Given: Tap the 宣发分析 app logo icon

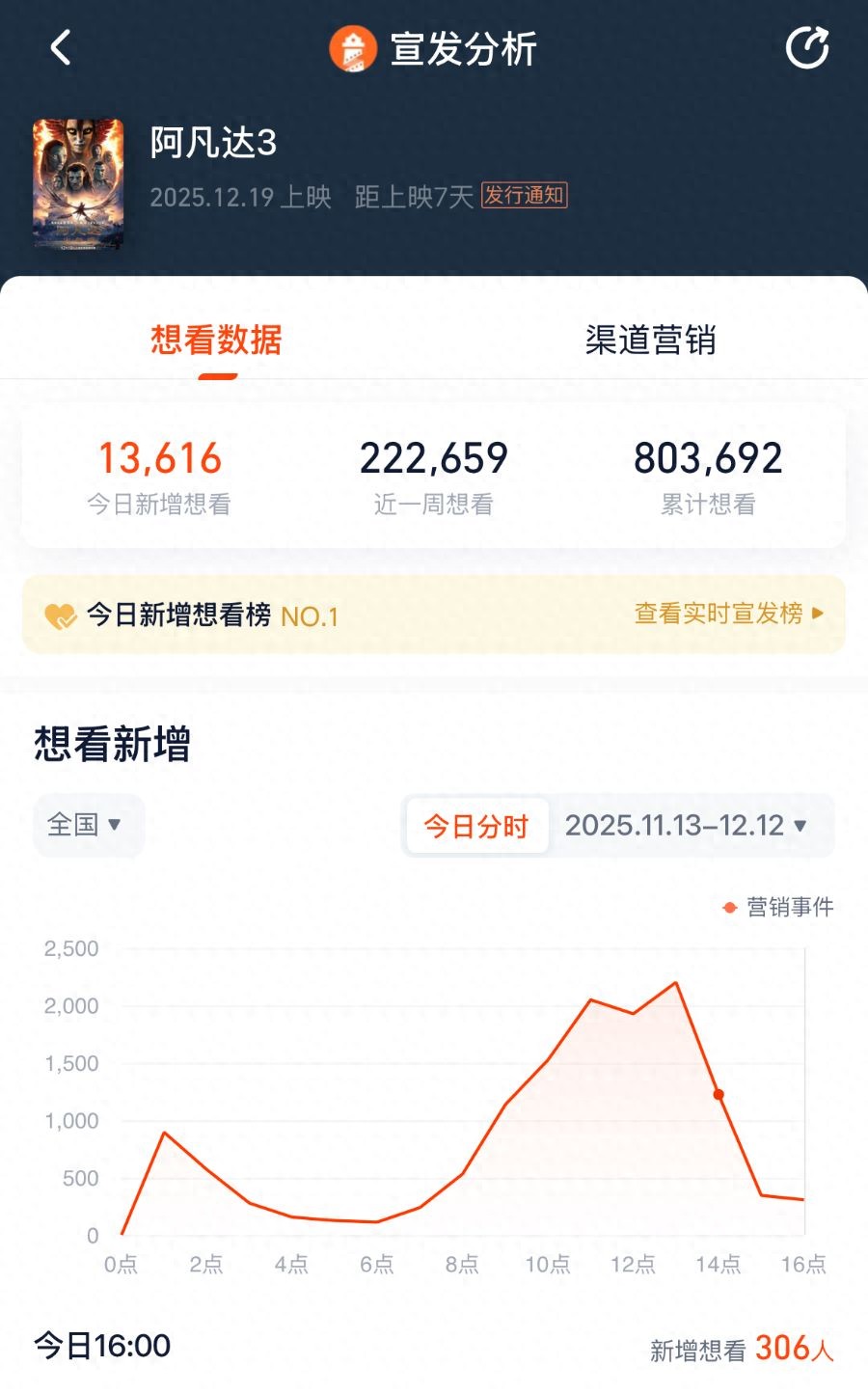Looking at the screenshot, I should 354,47.
